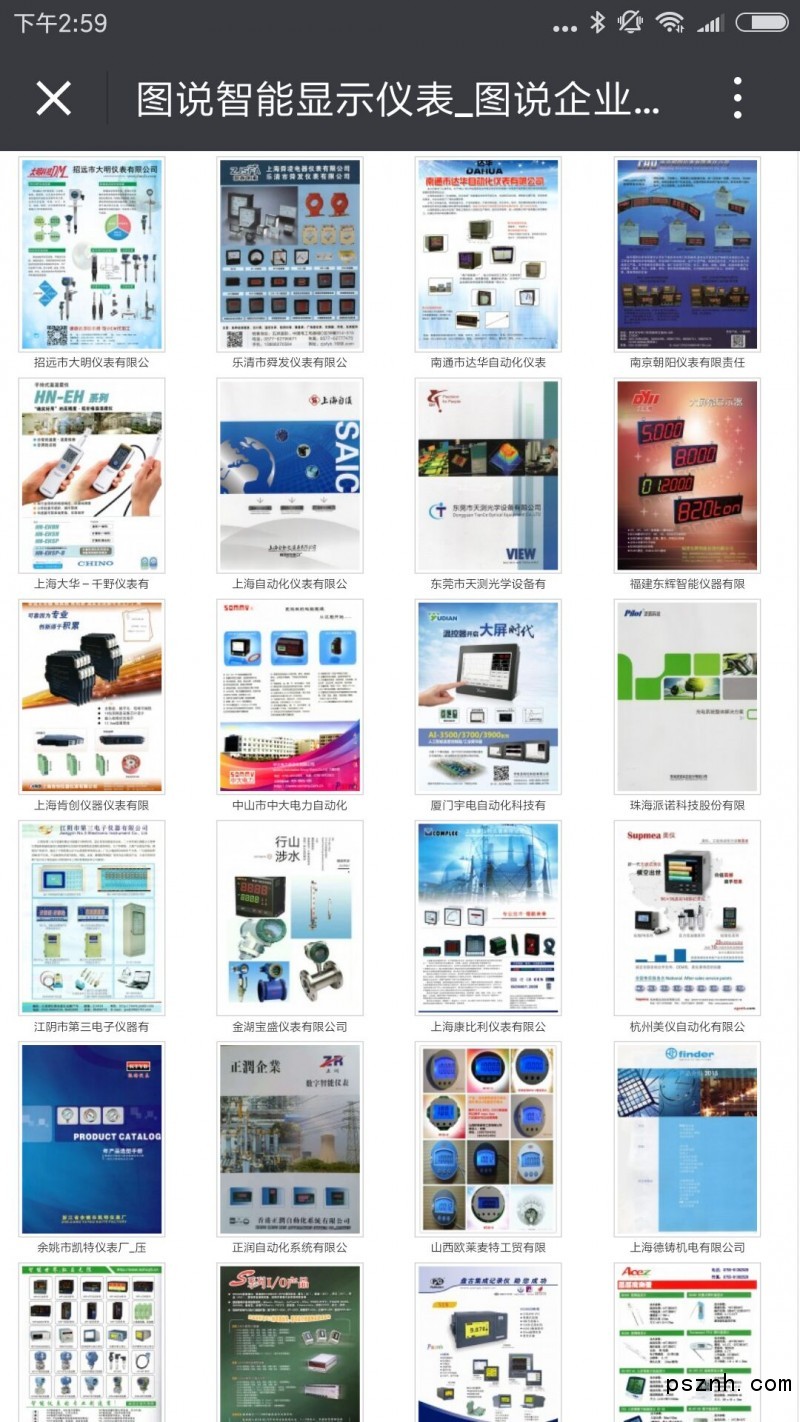Select 上海德铸机电有限公司 tile
The image size is (800, 1422).
(687, 1139)
